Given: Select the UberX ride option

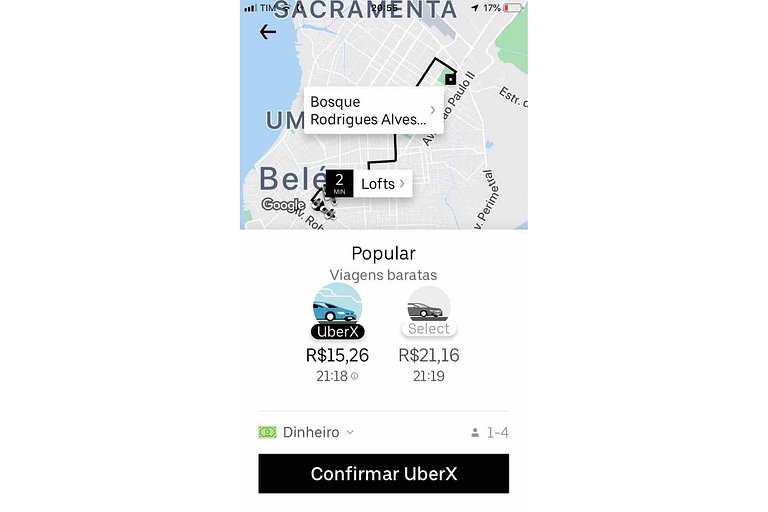Looking at the screenshot, I should pyautogui.click(x=337, y=312).
